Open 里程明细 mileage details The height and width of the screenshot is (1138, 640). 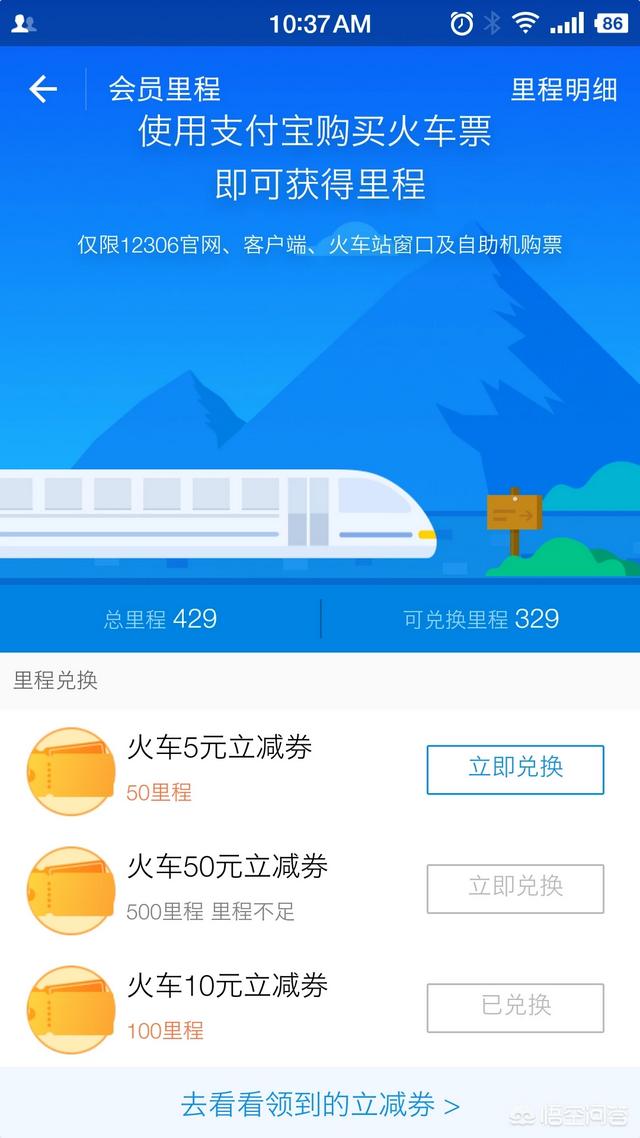click(x=564, y=90)
